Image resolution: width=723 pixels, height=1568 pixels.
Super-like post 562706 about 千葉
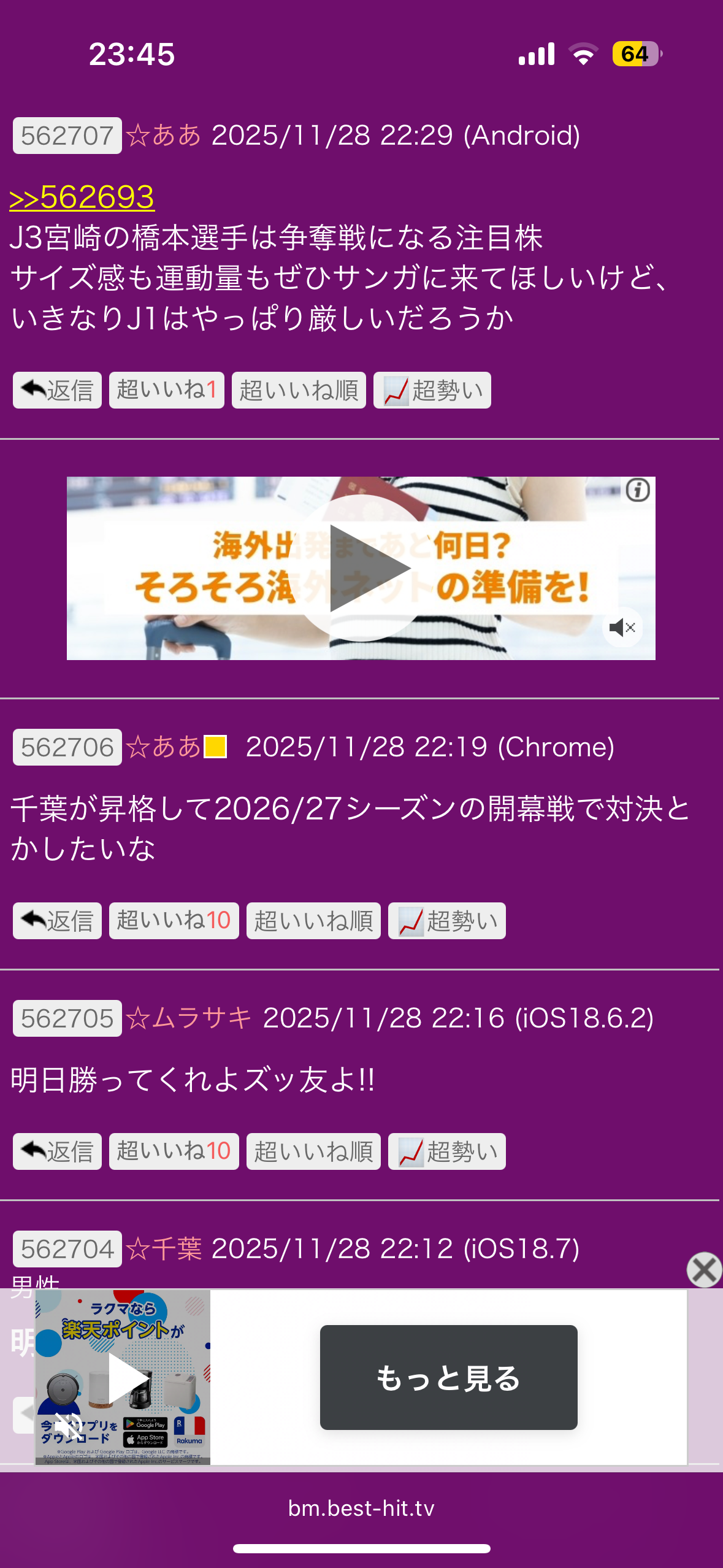point(174,921)
